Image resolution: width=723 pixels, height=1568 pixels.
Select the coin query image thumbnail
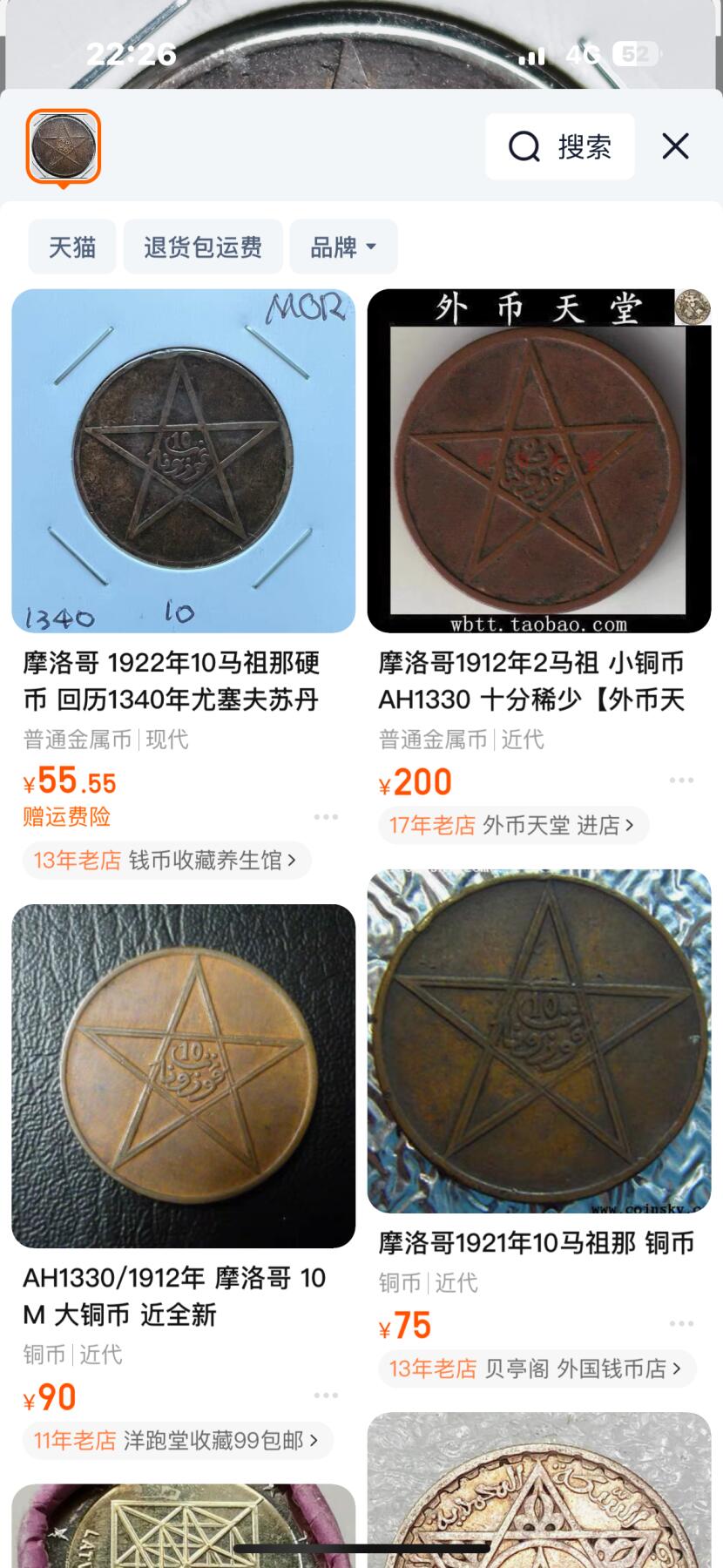[x=64, y=146]
